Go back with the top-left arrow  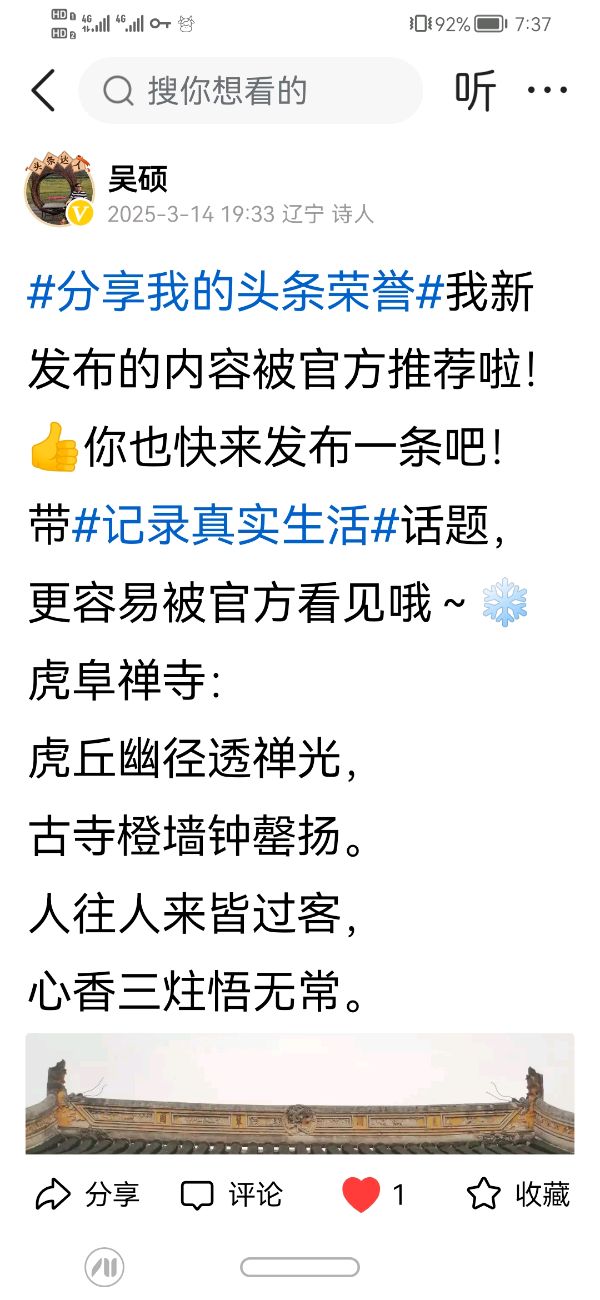[42, 91]
